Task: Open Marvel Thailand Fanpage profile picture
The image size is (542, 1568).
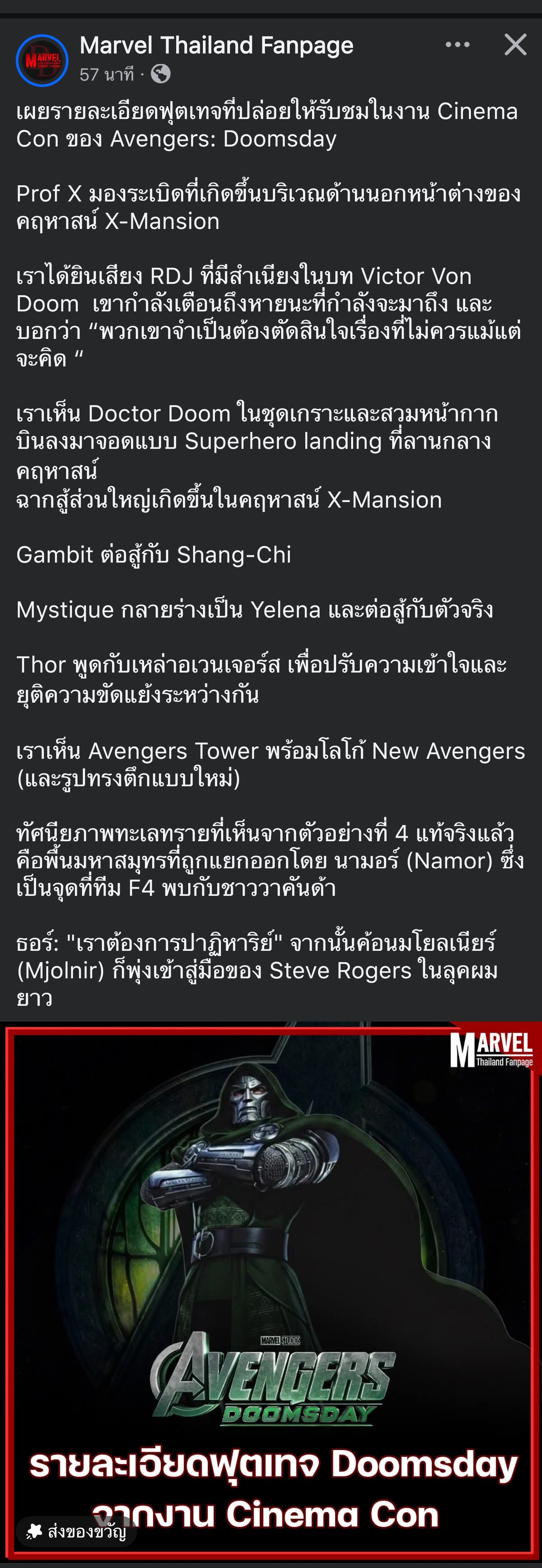Action: pos(42,61)
